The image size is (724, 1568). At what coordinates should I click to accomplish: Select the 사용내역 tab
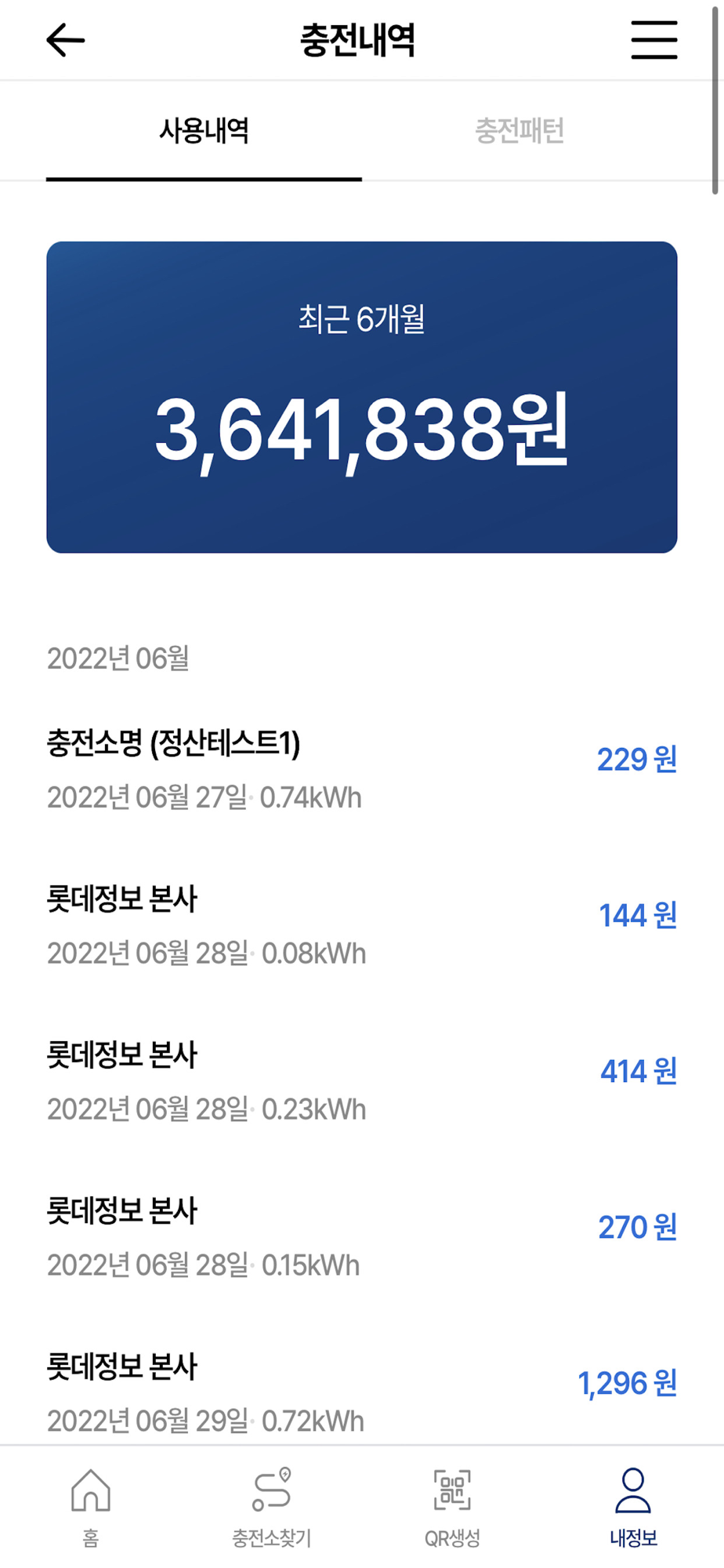204,131
